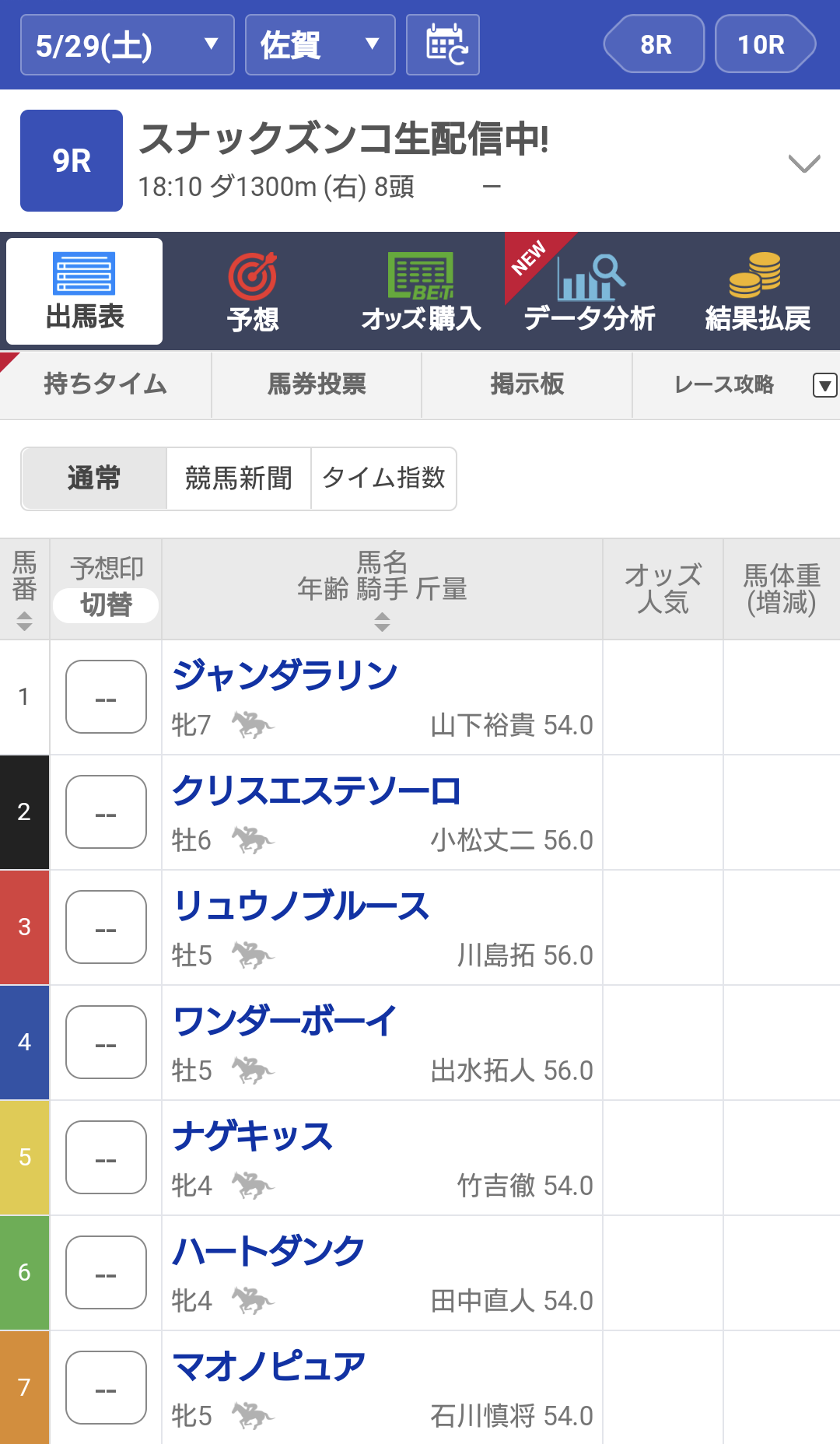The height and width of the screenshot is (1444, 840).
Task: Switch to the 予想 tab
Action: (253, 292)
